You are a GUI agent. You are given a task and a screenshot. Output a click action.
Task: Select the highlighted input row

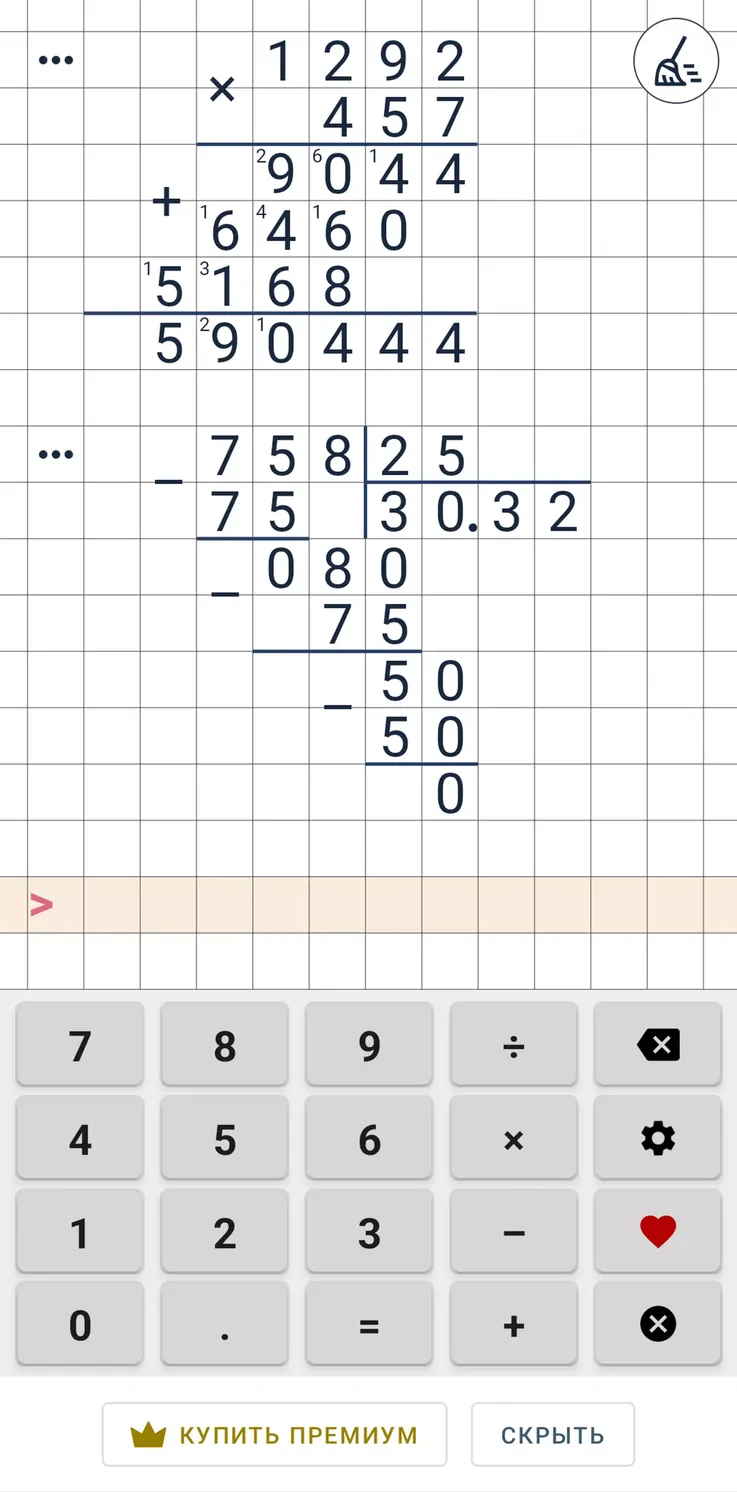[x=368, y=905]
